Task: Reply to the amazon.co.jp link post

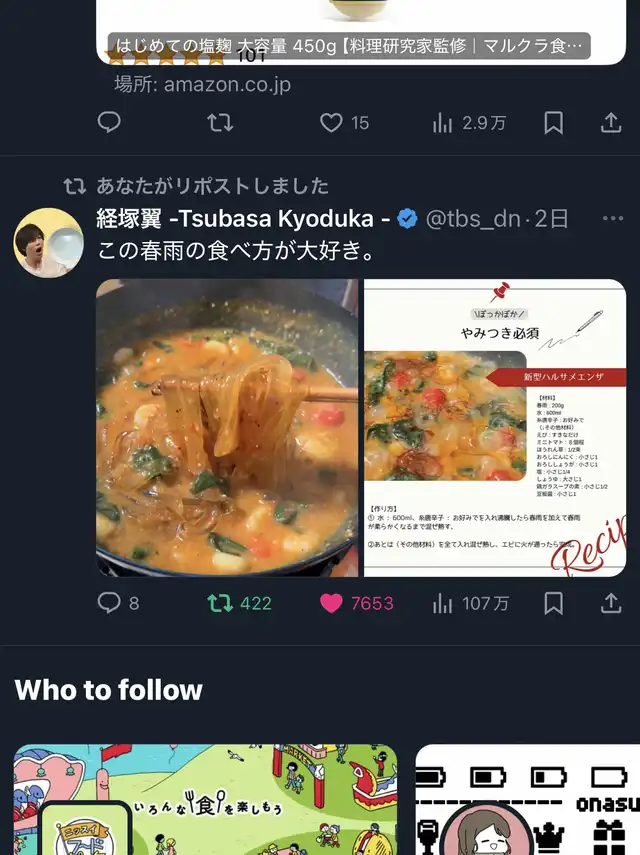Action: click(x=109, y=122)
